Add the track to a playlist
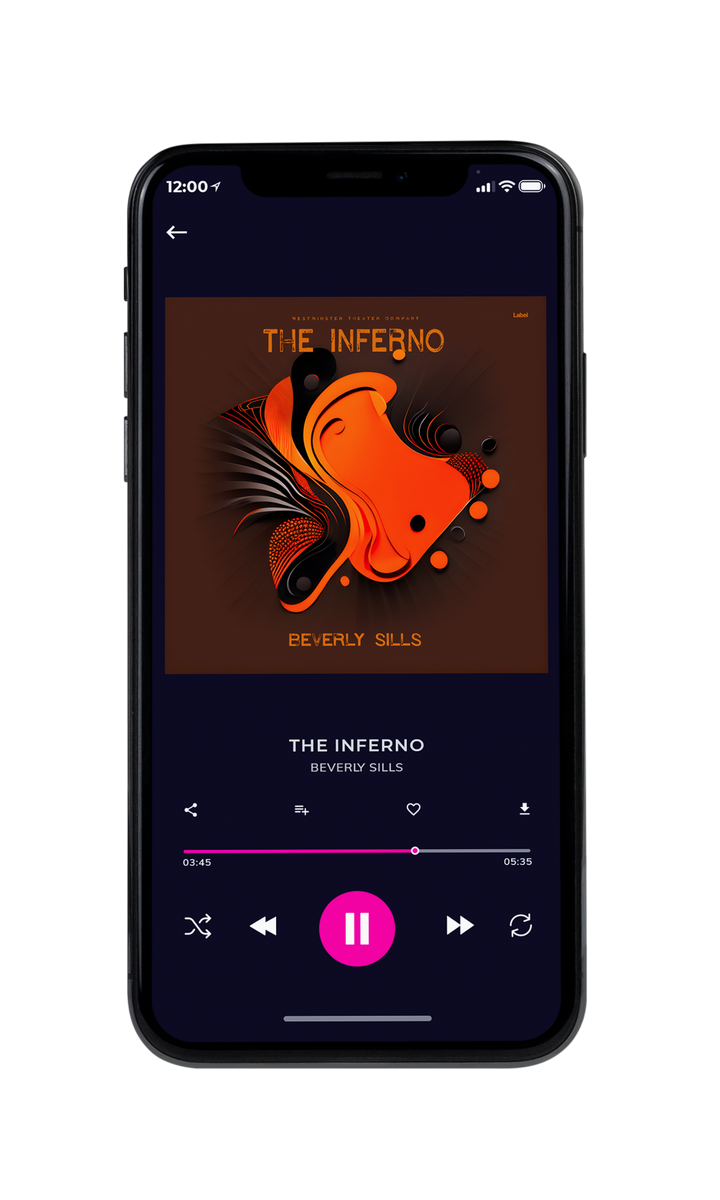Screen dimensions: 720x1200 click(301, 810)
